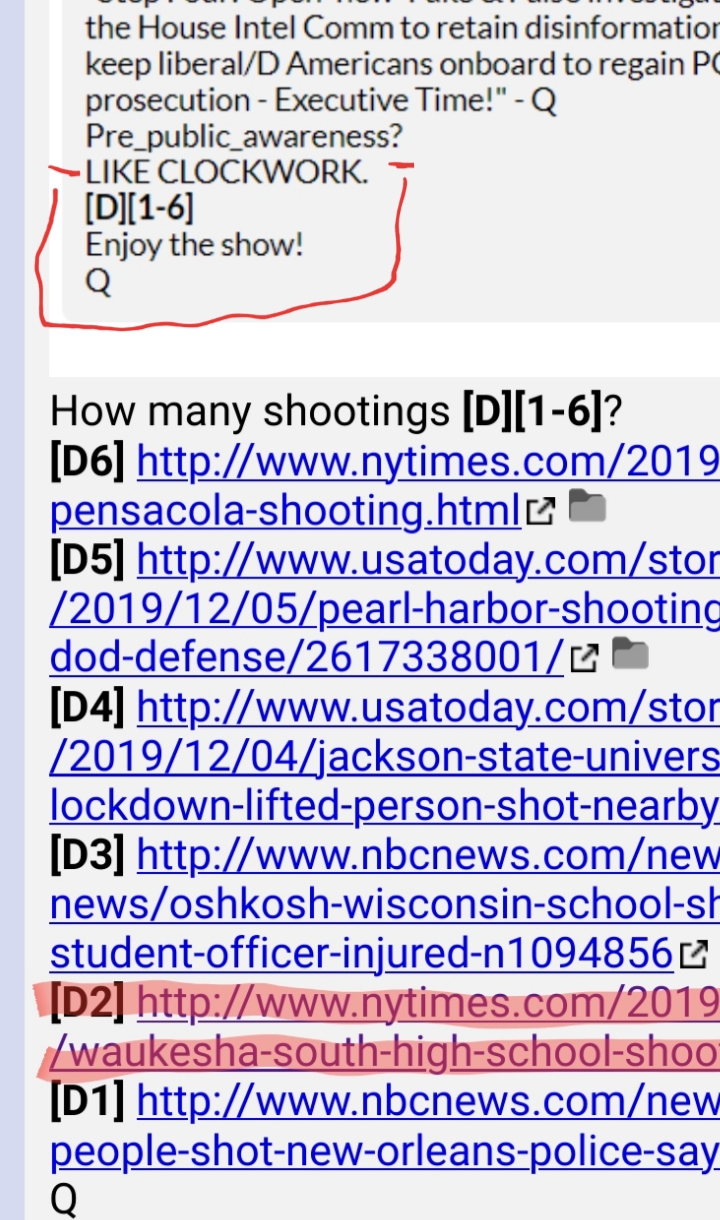
Task: Open the D4 usatoday Jackson State University link
Action: 385,755
